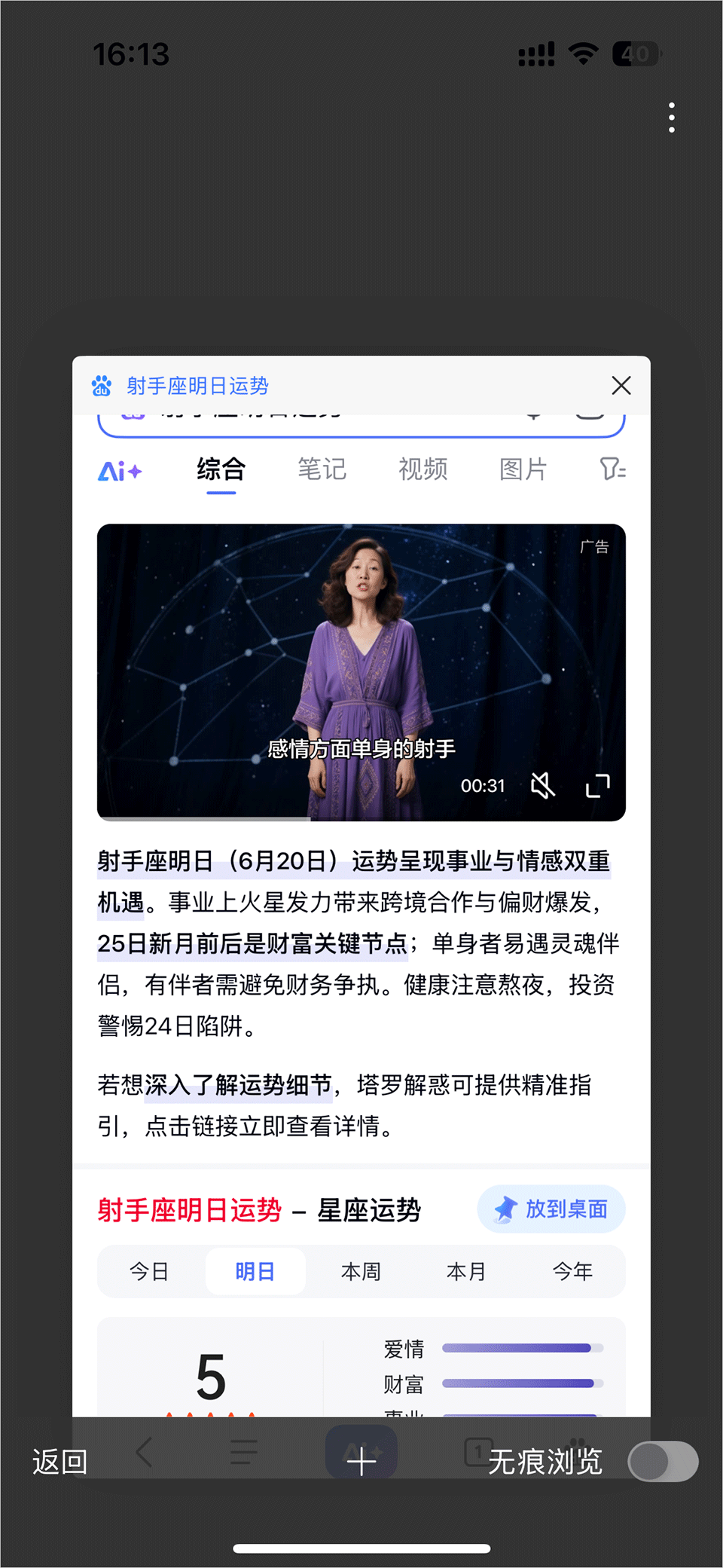Select the 明日 horoscope segment
Screen dimensions: 723x1568
pos(255,1272)
